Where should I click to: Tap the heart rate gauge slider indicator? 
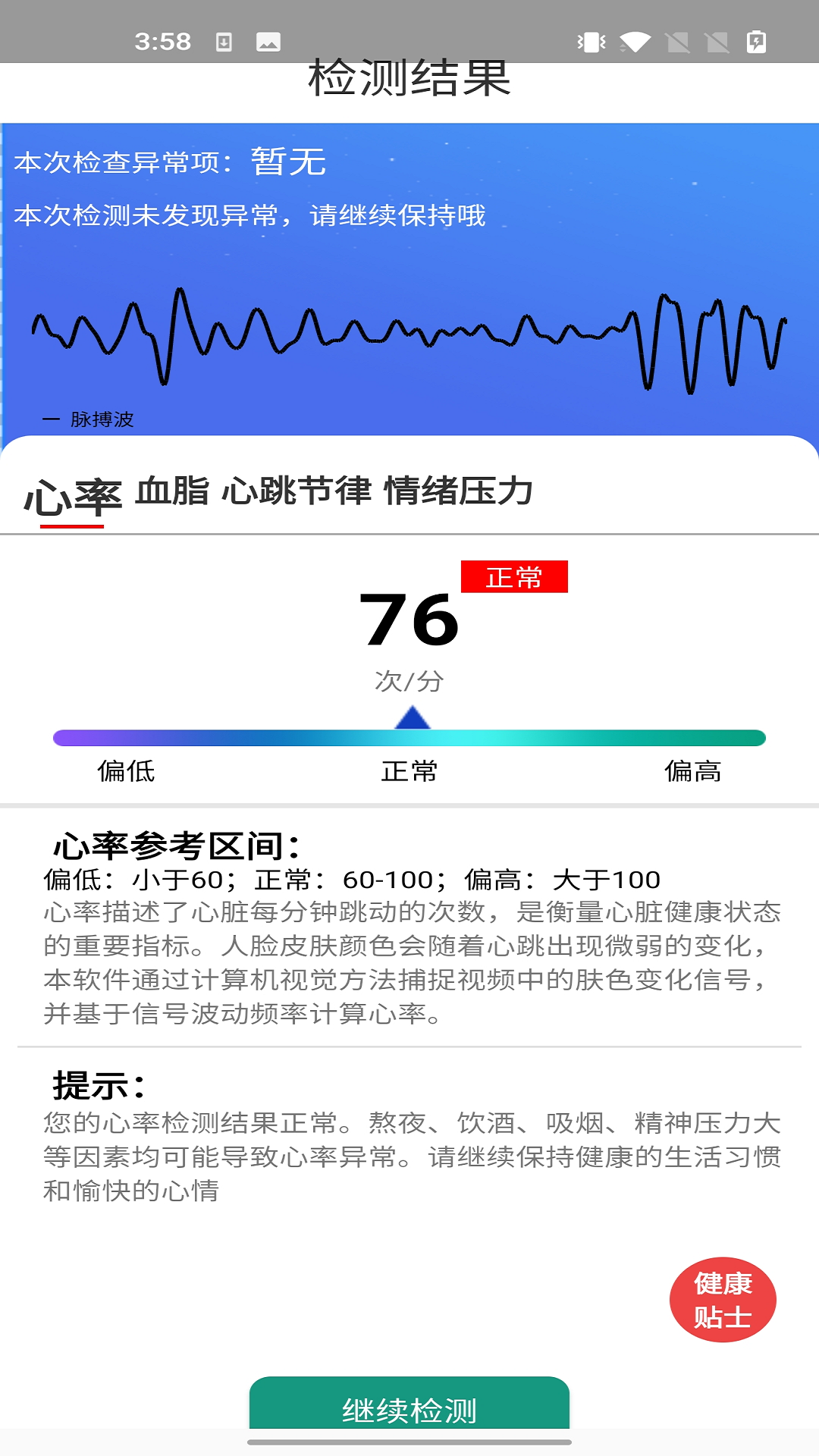click(412, 717)
